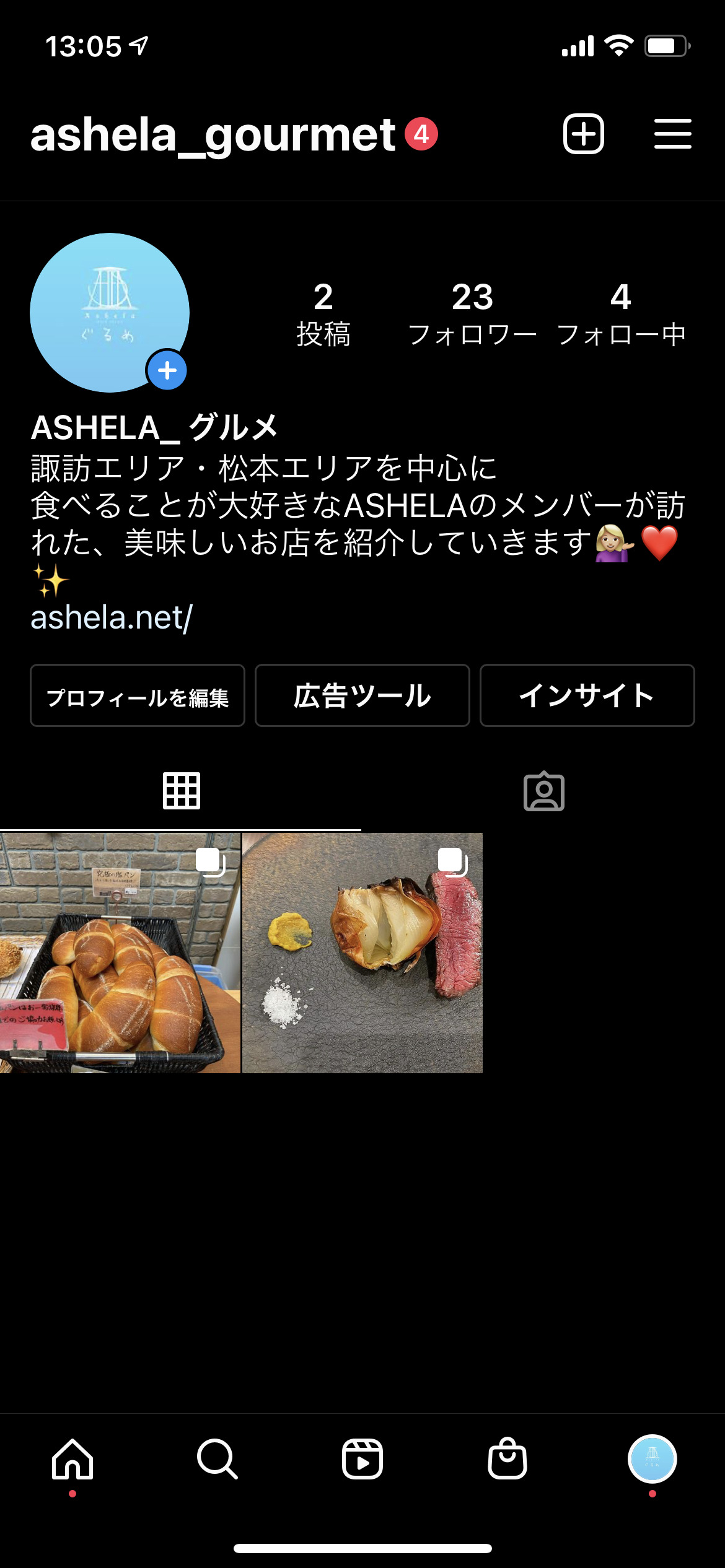This screenshot has width=725, height=1568.
Task: Open インサイト
Action: tap(587, 695)
